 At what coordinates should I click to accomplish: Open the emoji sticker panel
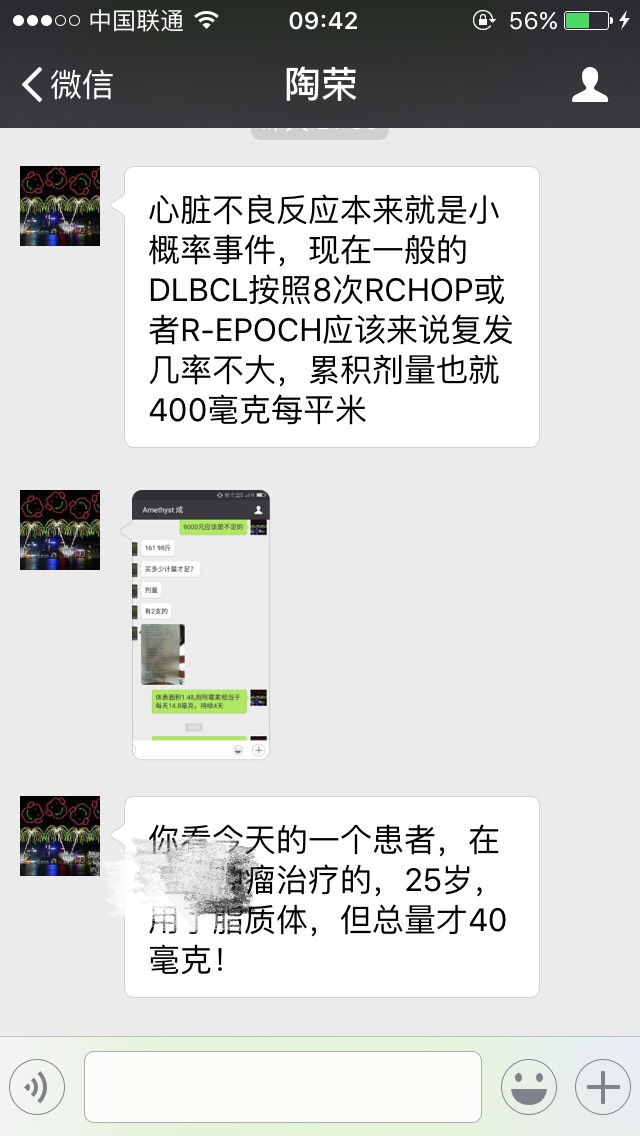528,1086
